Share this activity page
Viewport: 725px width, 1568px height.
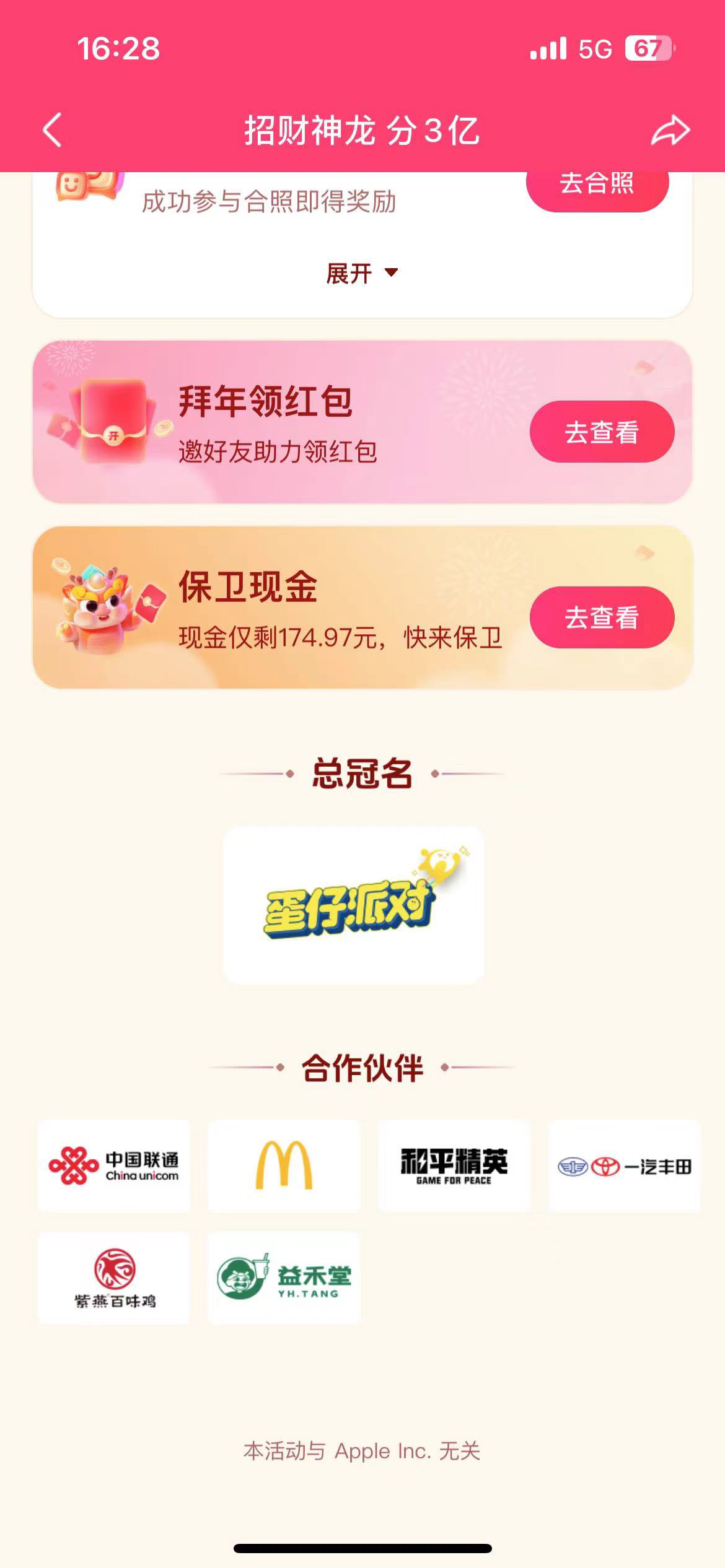tap(670, 130)
